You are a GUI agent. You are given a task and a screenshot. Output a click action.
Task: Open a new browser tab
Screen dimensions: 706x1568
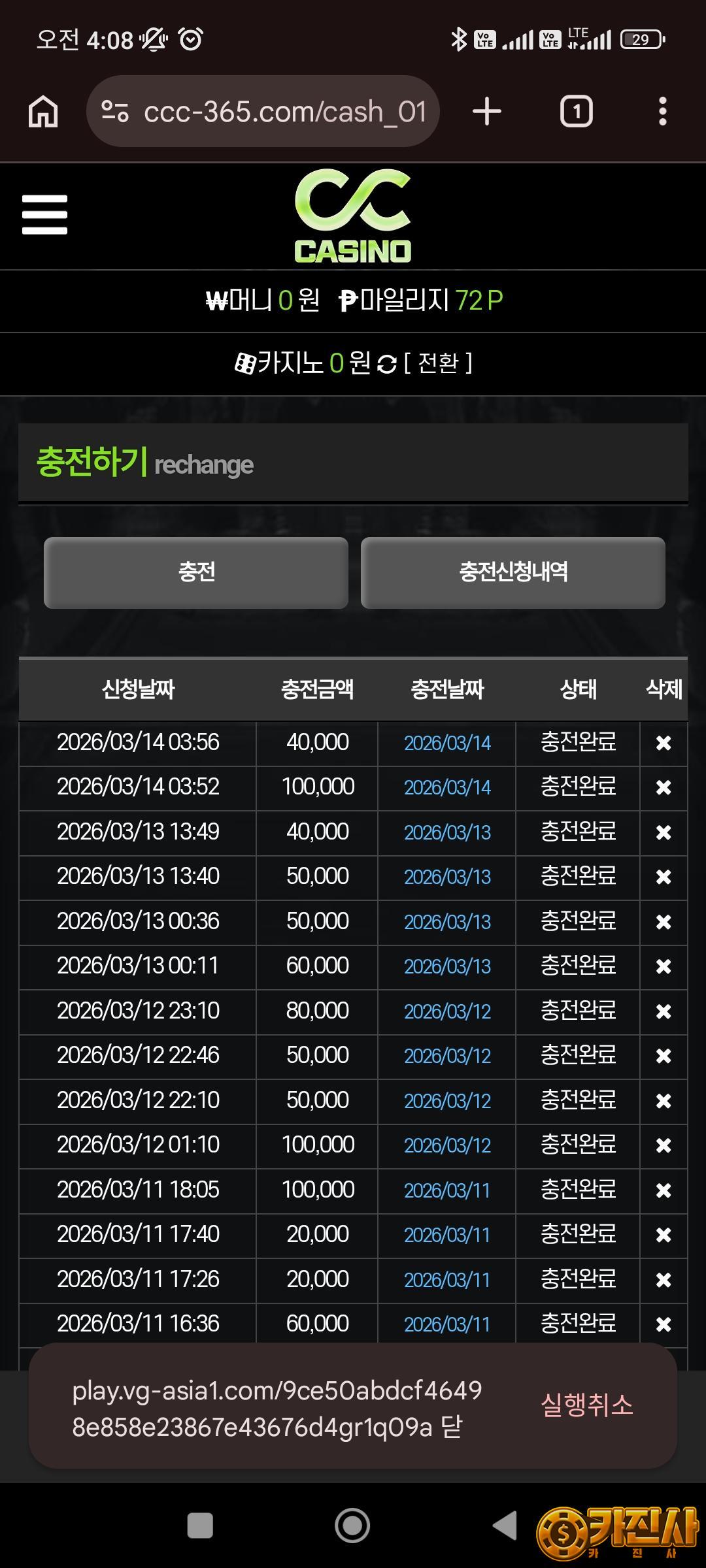487,112
